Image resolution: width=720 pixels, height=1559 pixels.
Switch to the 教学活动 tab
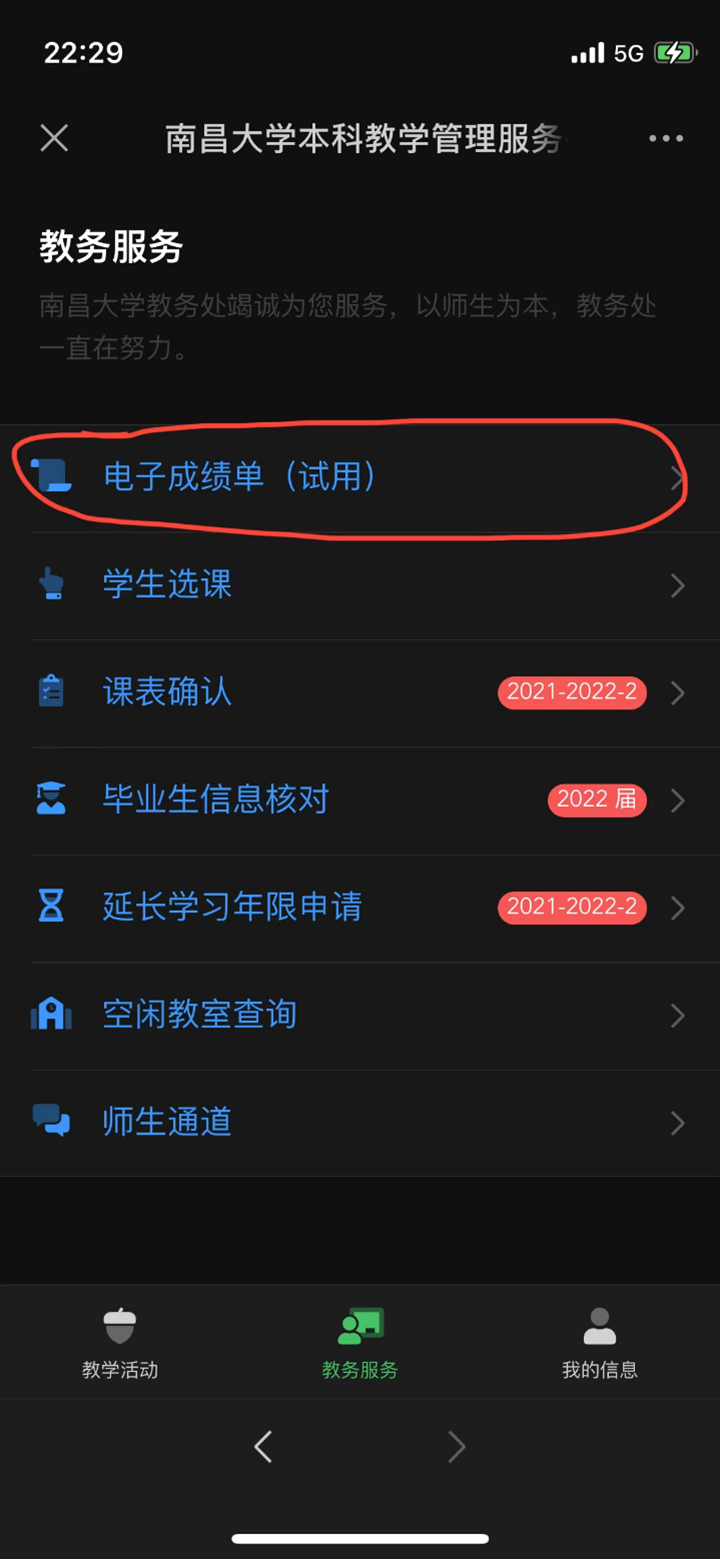(x=119, y=1342)
